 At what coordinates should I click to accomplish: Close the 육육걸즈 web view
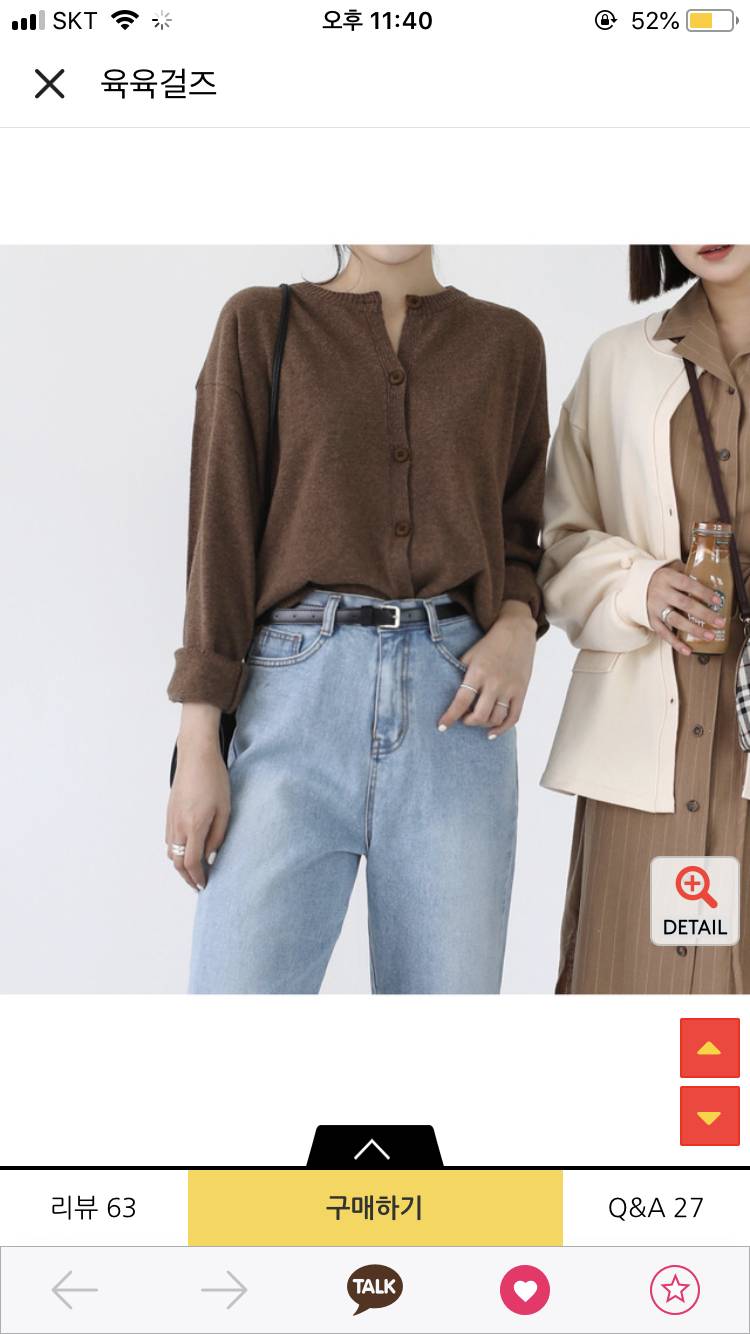coord(49,84)
